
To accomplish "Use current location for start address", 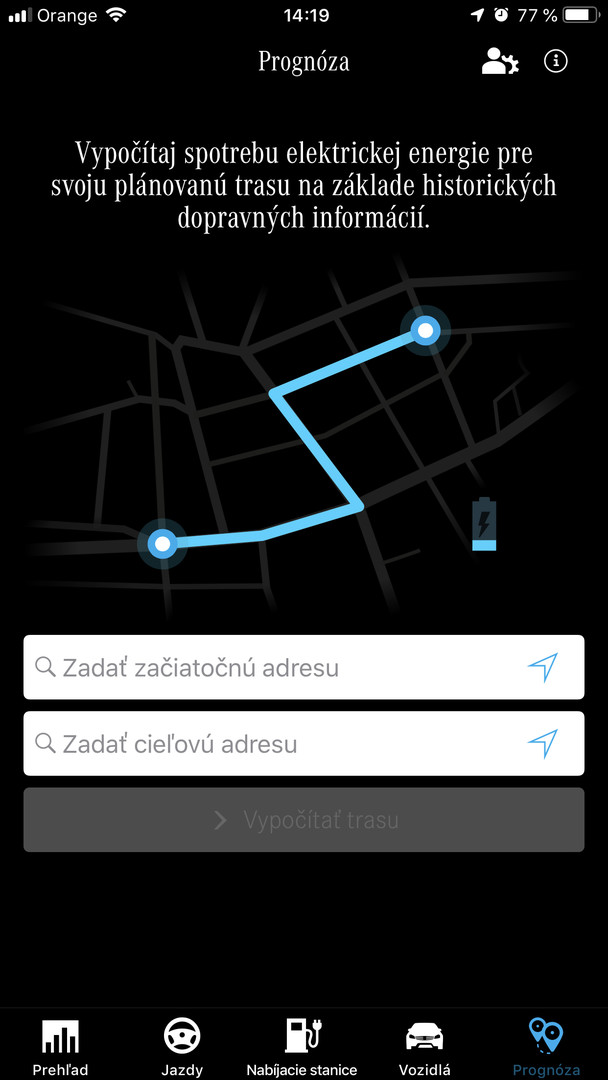I will coord(543,667).
